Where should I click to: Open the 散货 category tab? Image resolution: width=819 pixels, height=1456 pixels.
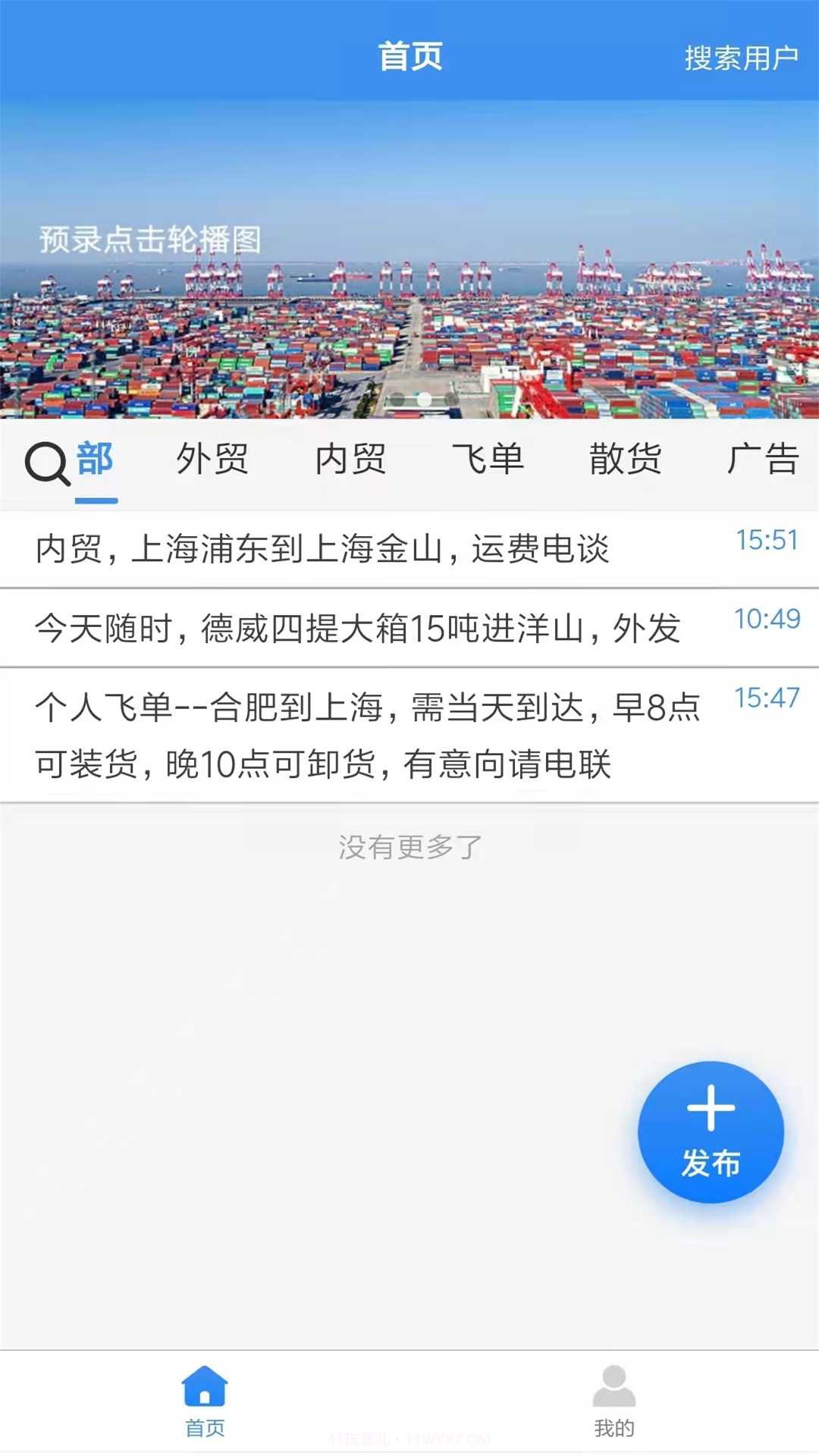click(x=627, y=459)
